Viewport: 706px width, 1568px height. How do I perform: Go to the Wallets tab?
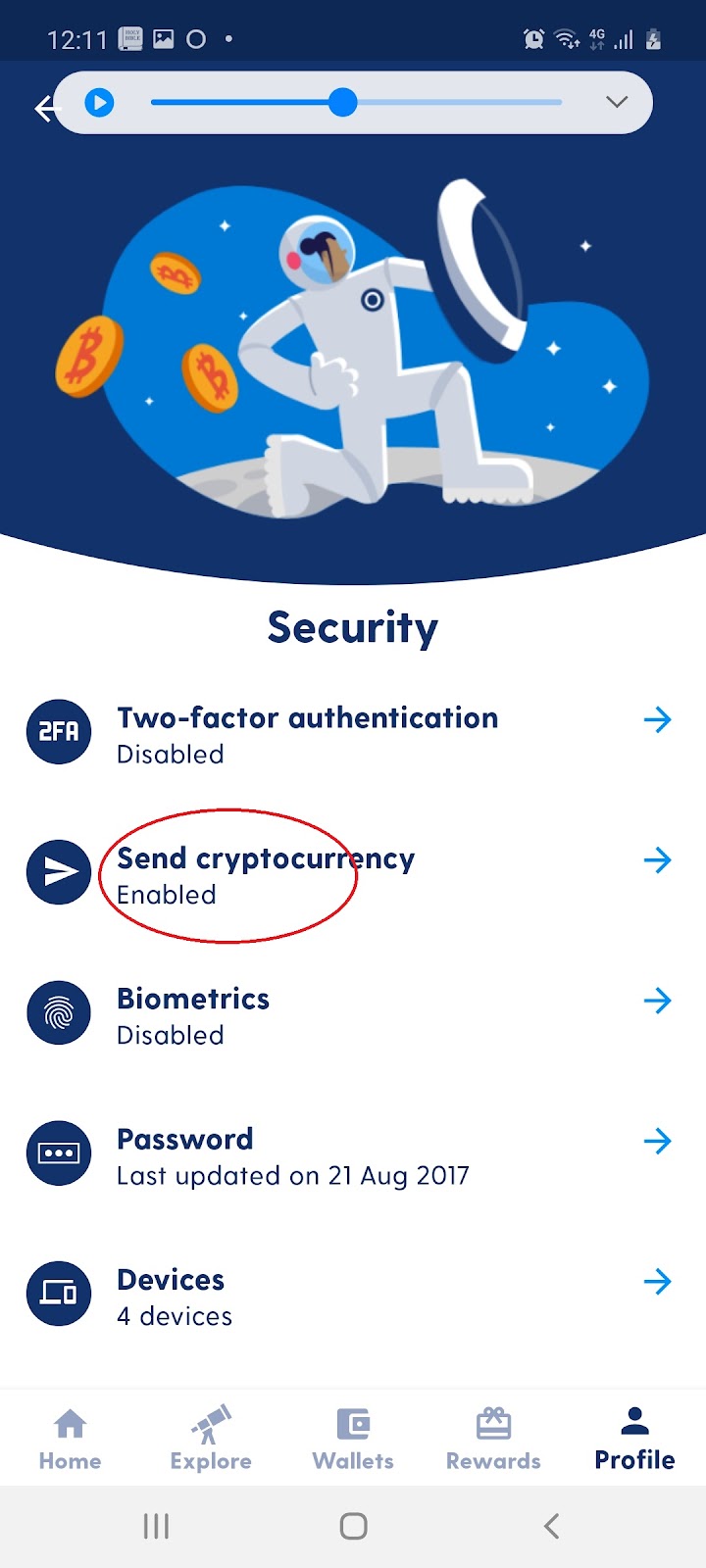353,1438
